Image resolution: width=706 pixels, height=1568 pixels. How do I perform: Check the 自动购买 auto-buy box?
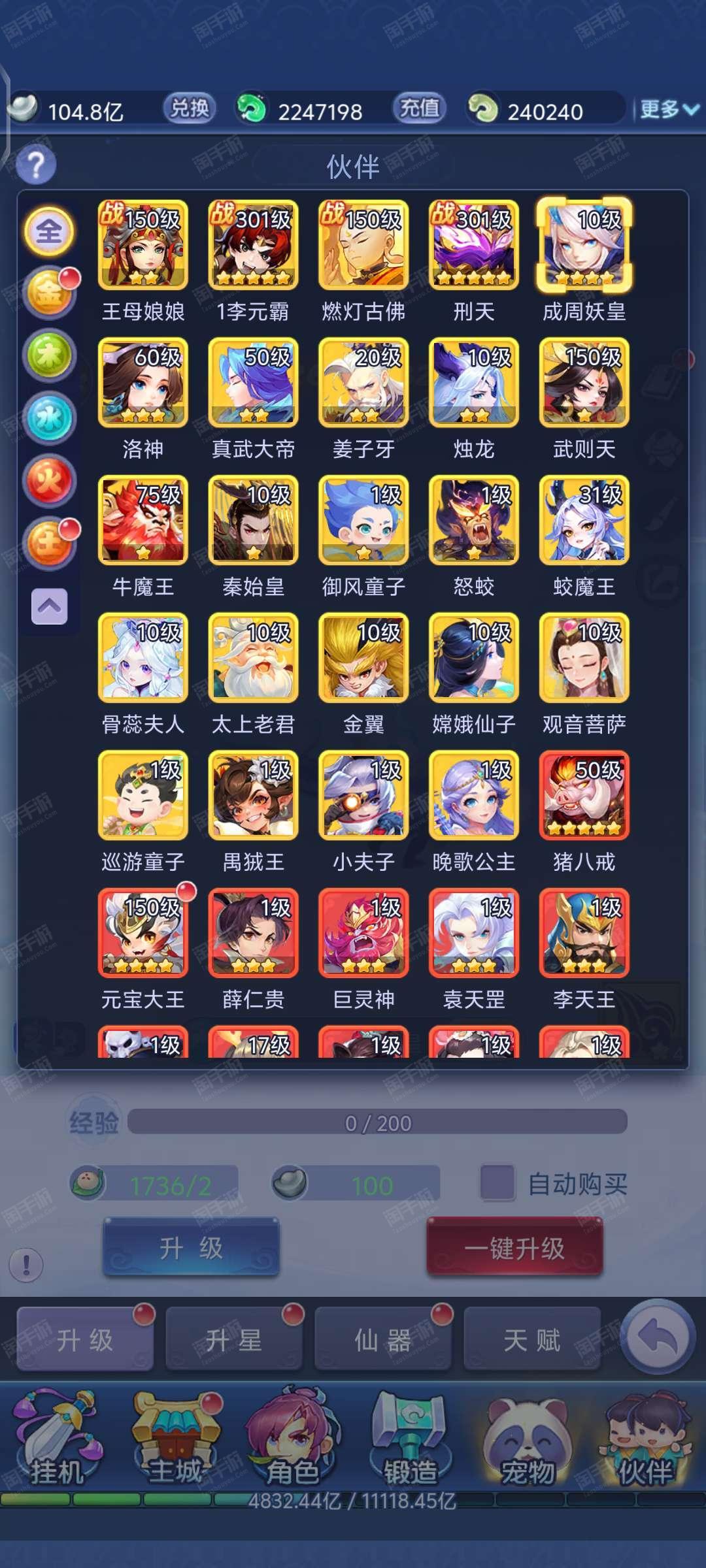pyautogui.click(x=497, y=1183)
